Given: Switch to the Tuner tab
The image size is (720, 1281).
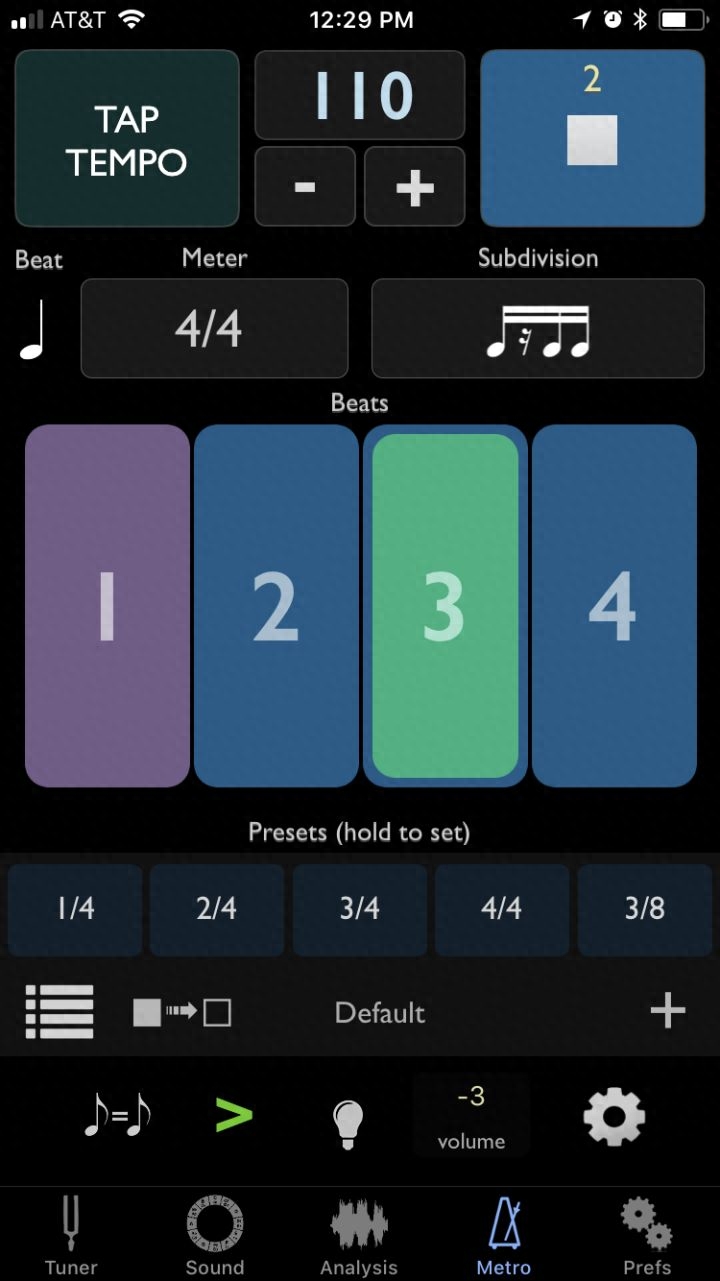Looking at the screenshot, I should (71, 1238).
